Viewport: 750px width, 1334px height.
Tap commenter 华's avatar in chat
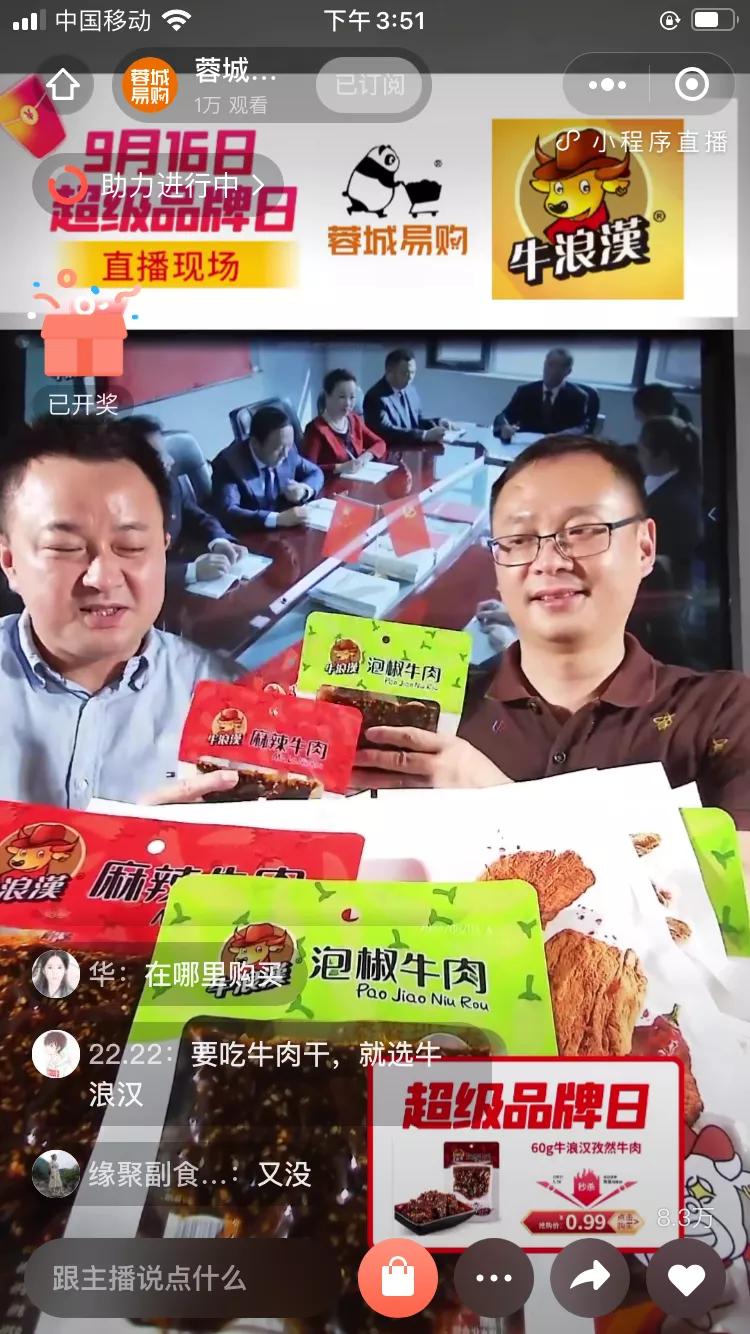click(x=55, y=975)
